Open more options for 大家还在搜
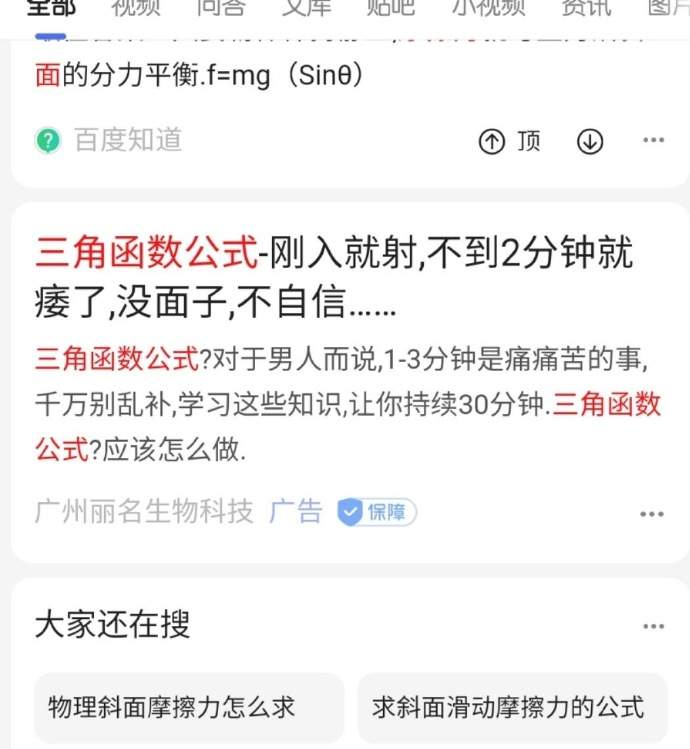This screenshot has width=690, height=749. [x=653, y=627]
